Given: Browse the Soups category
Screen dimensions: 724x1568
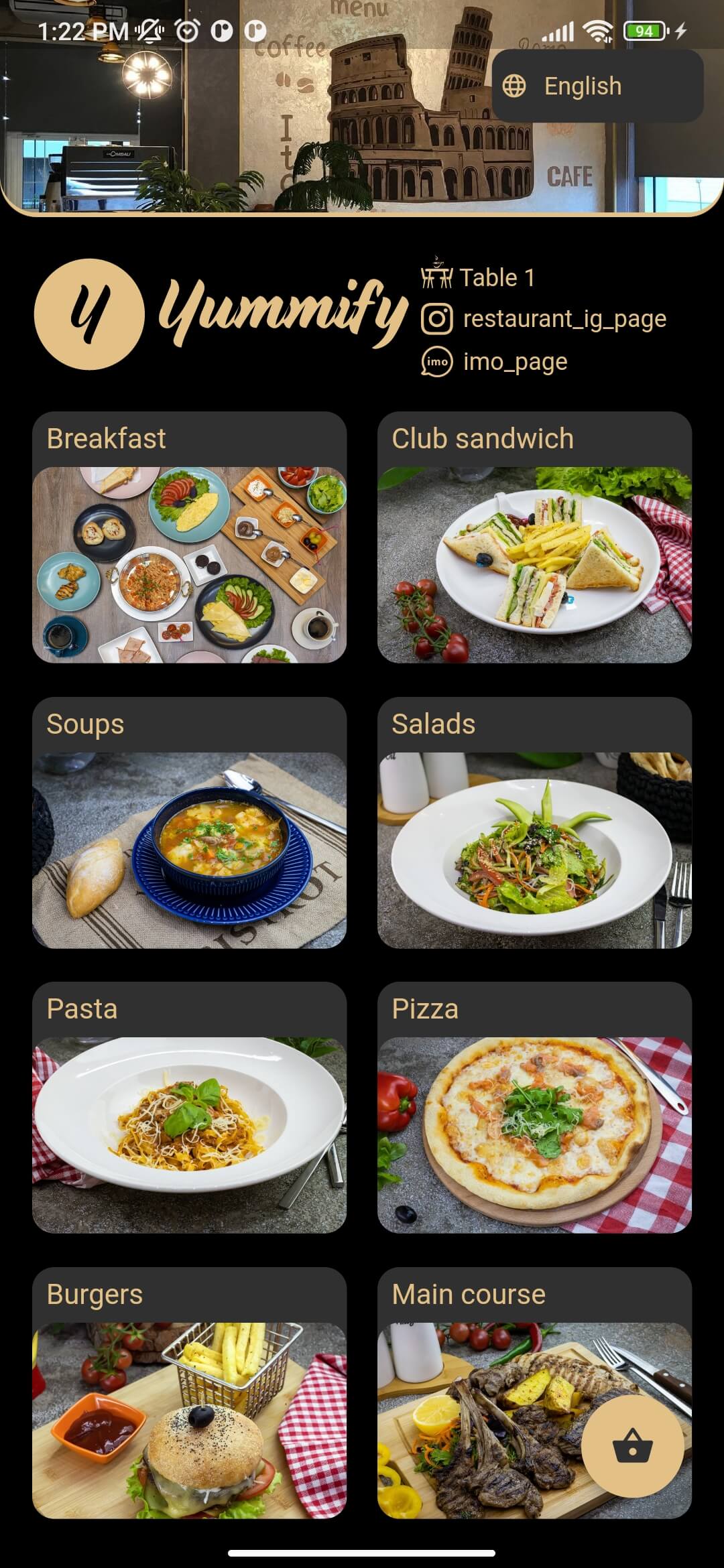Looking at the screenshot, I should coord(189,823).
